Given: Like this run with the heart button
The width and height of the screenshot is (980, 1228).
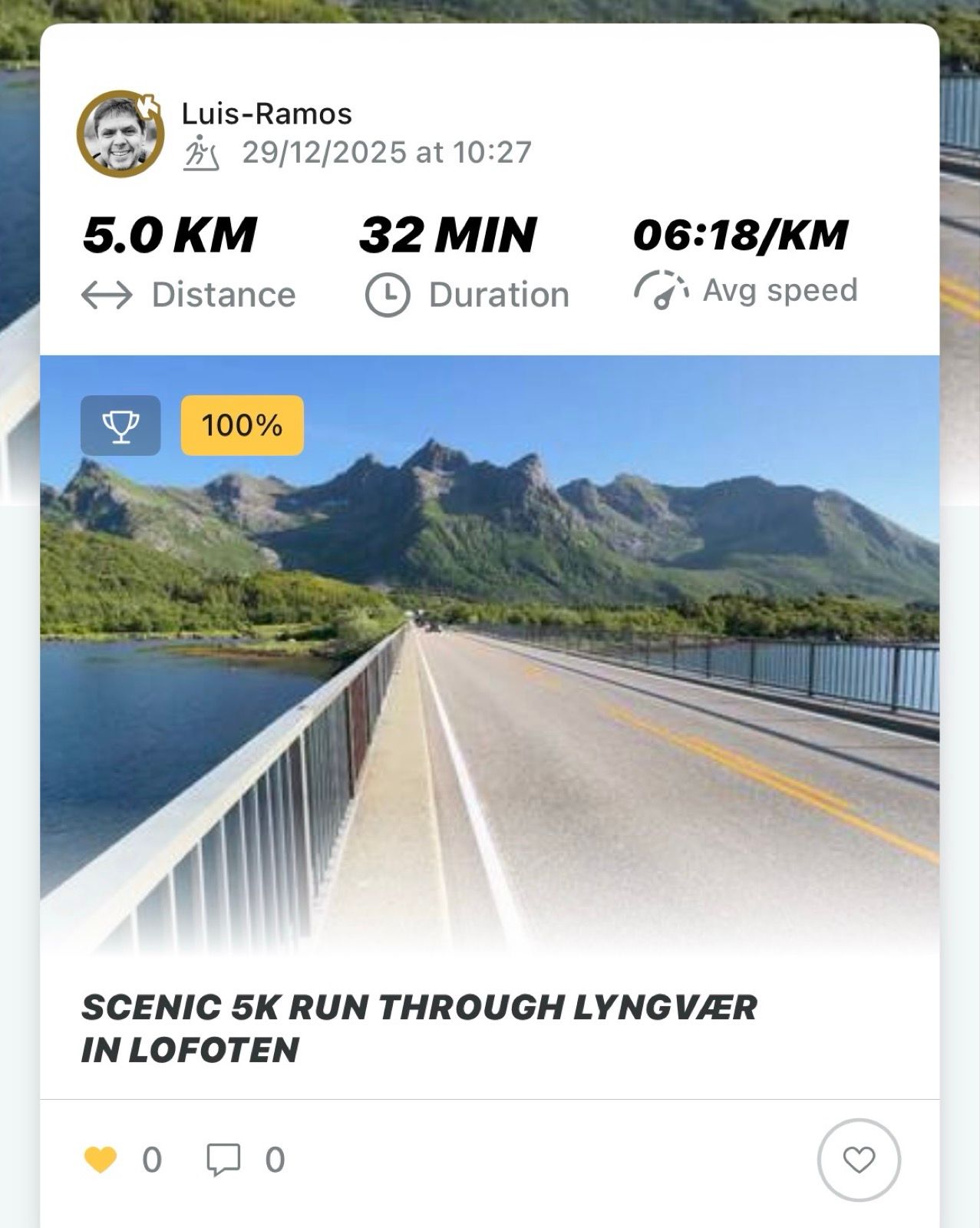Looking at the screenshot, I should (858, 1160).
